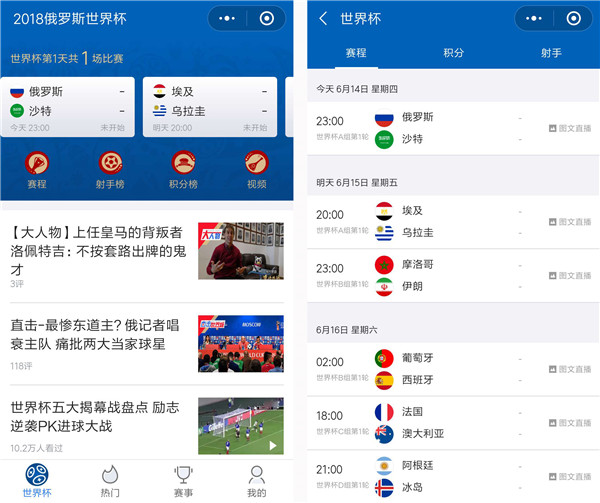This screenshot has height=503, width=600.
Task: Switch to the 赛事 bottom tab
Action: [183, 479]
